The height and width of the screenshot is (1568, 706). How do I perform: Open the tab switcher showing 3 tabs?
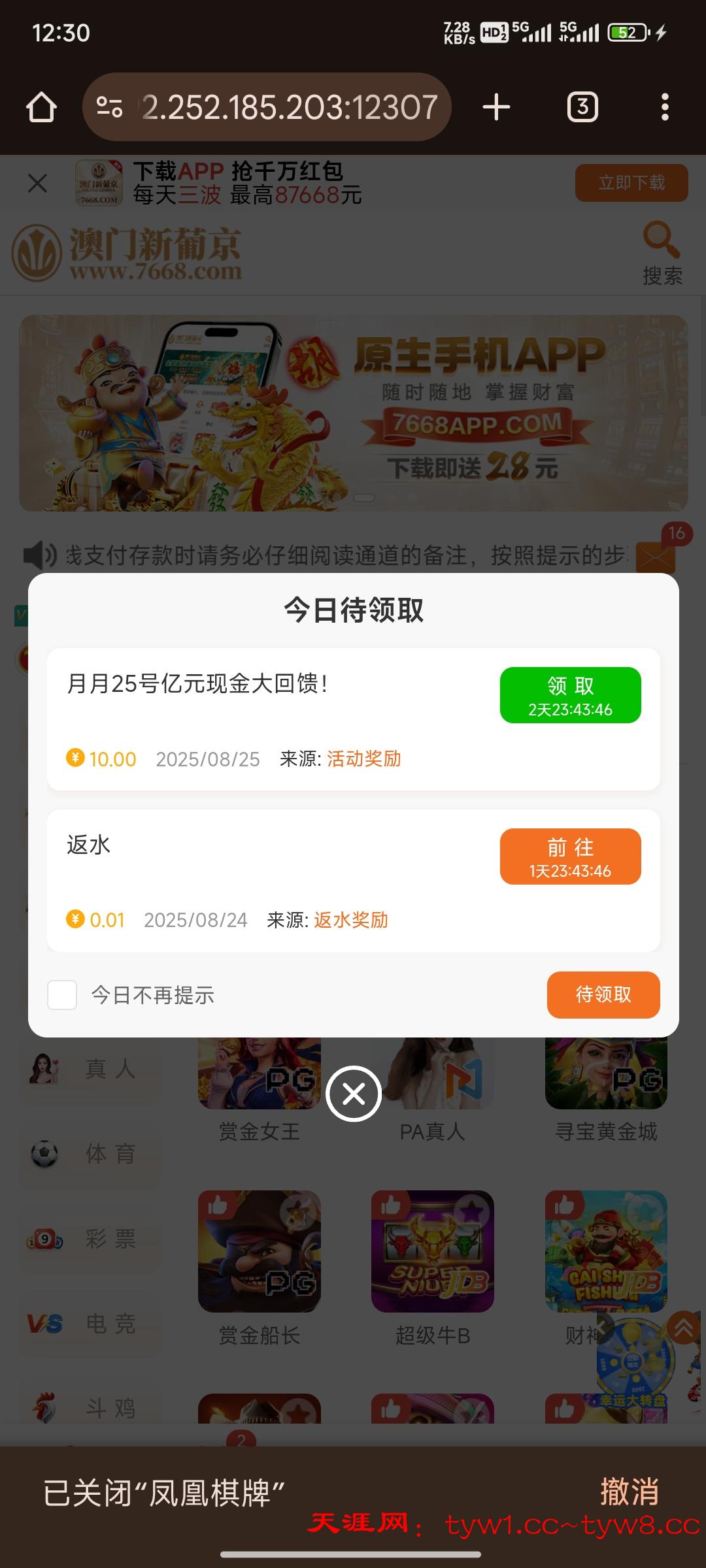click(582, 107)
